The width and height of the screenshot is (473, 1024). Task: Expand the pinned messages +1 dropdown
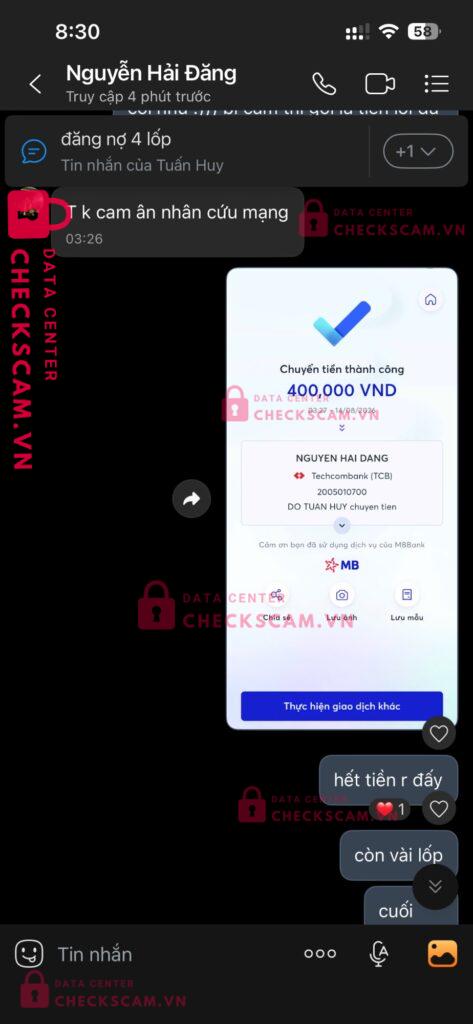click(x=417, y=152)
